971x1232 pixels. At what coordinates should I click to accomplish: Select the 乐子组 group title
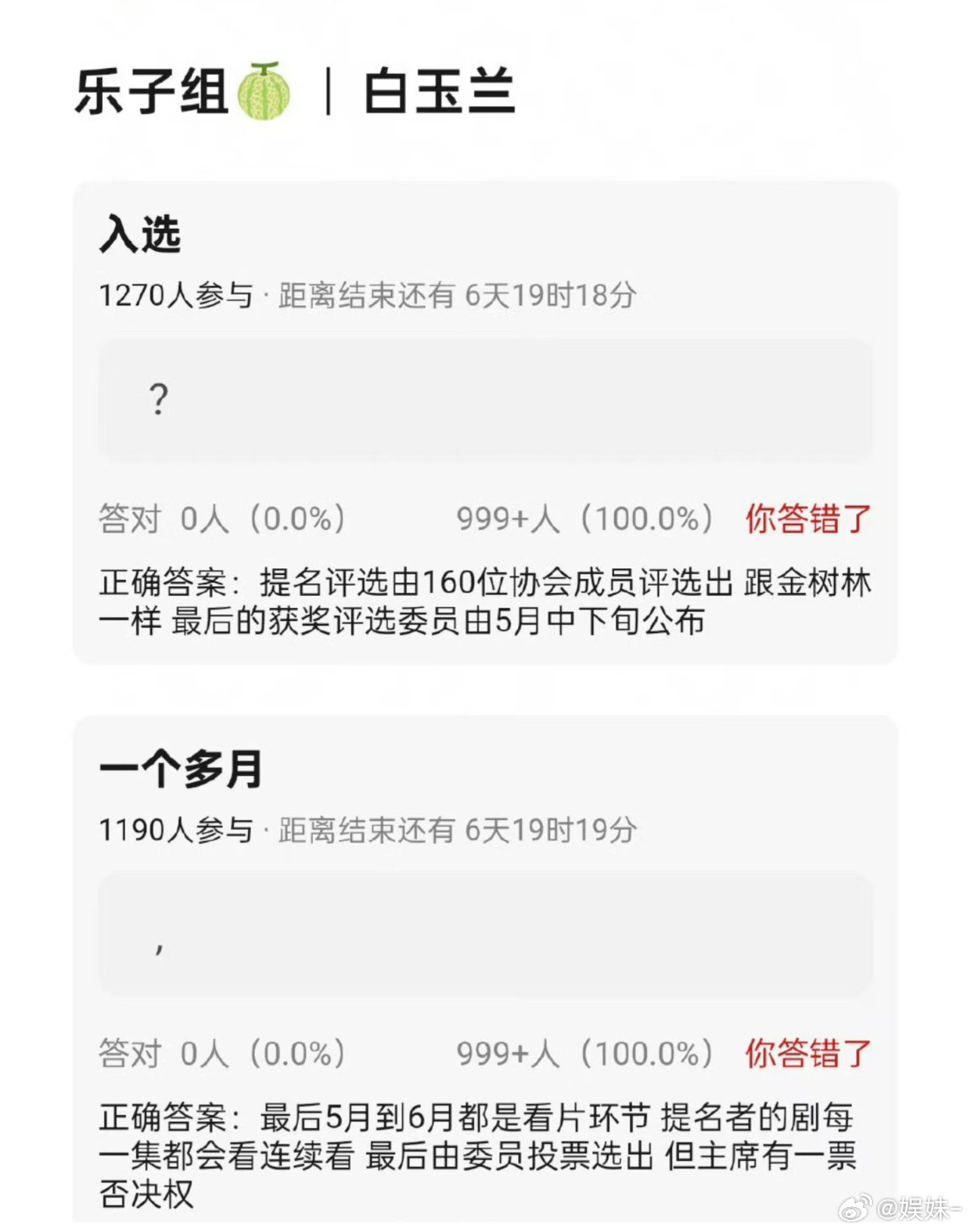151,90
